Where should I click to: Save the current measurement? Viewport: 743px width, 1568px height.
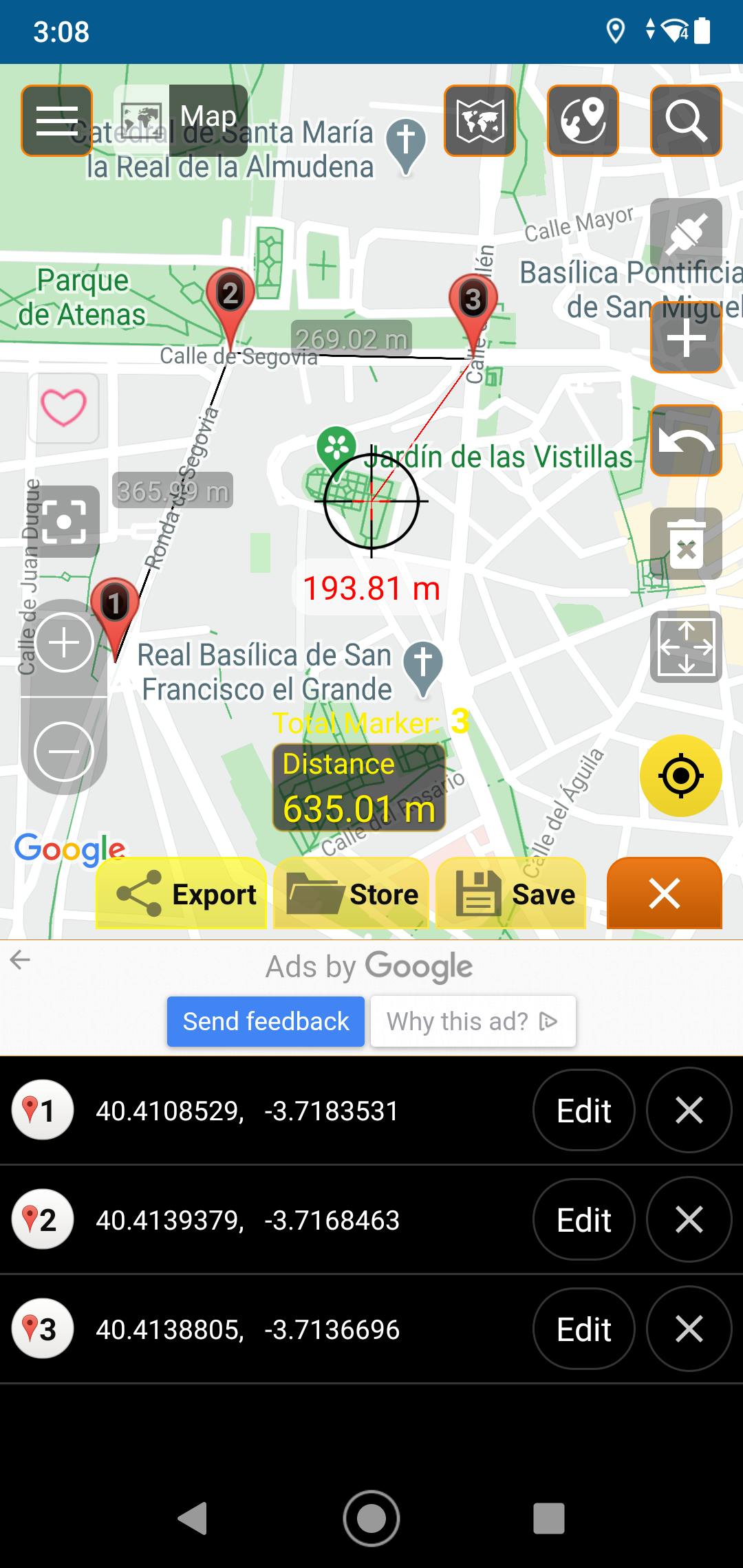coord(511,894)
